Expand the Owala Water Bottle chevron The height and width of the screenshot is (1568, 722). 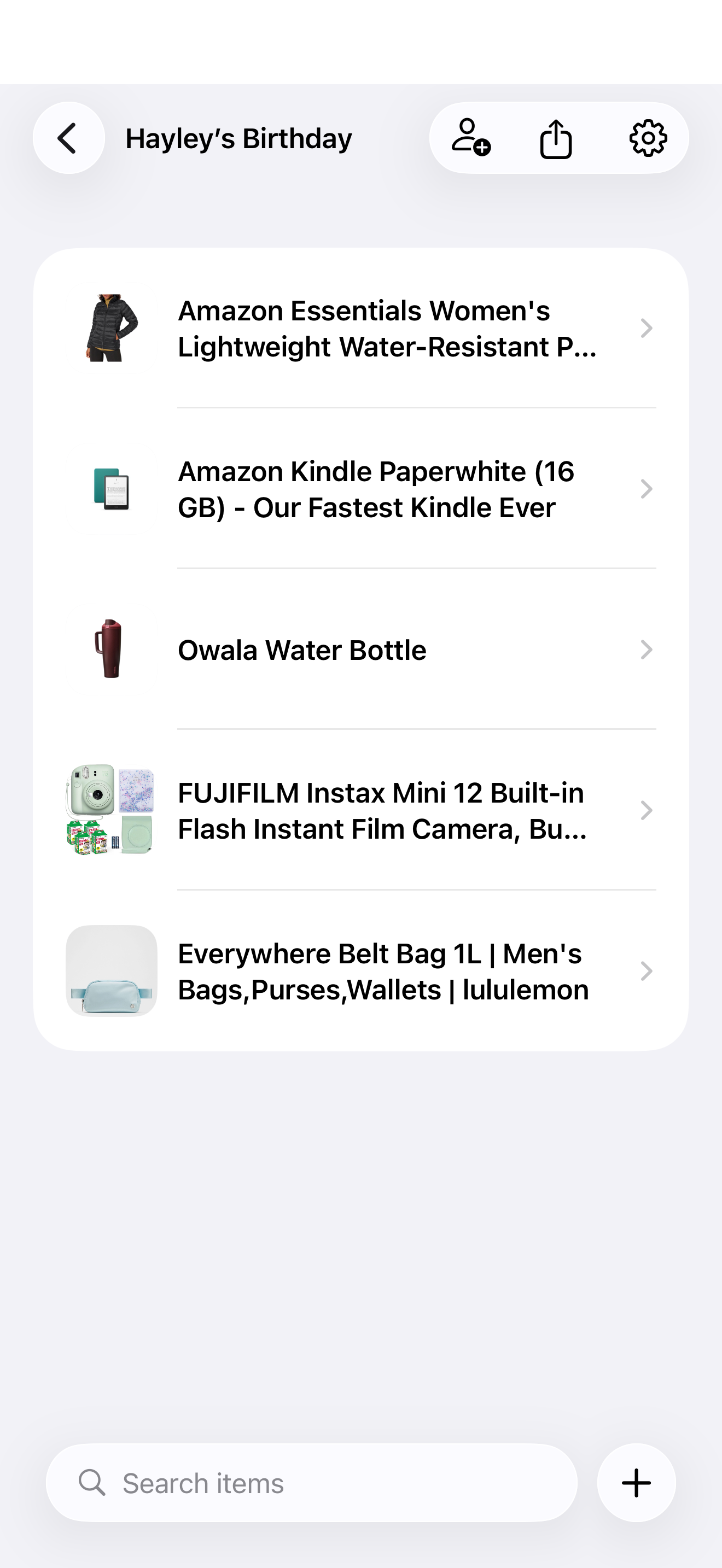646,650
